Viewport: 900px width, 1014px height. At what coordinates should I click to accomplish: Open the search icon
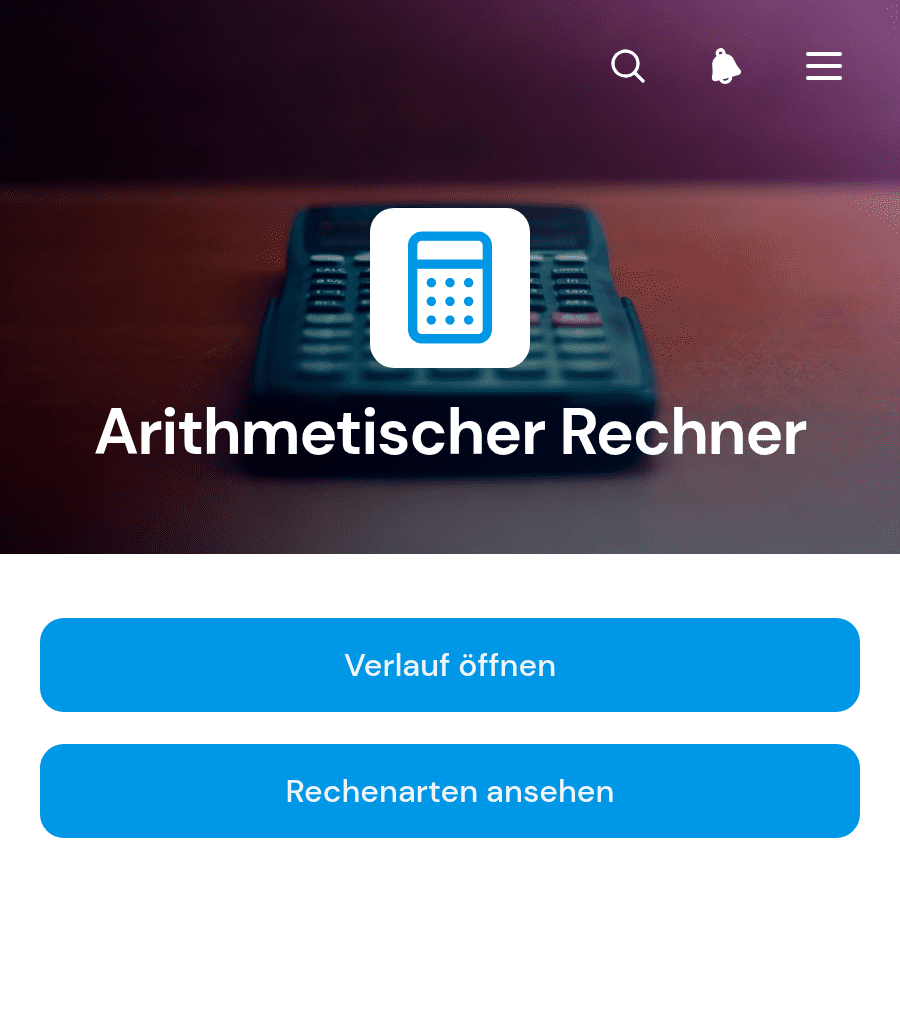point(628,66)
